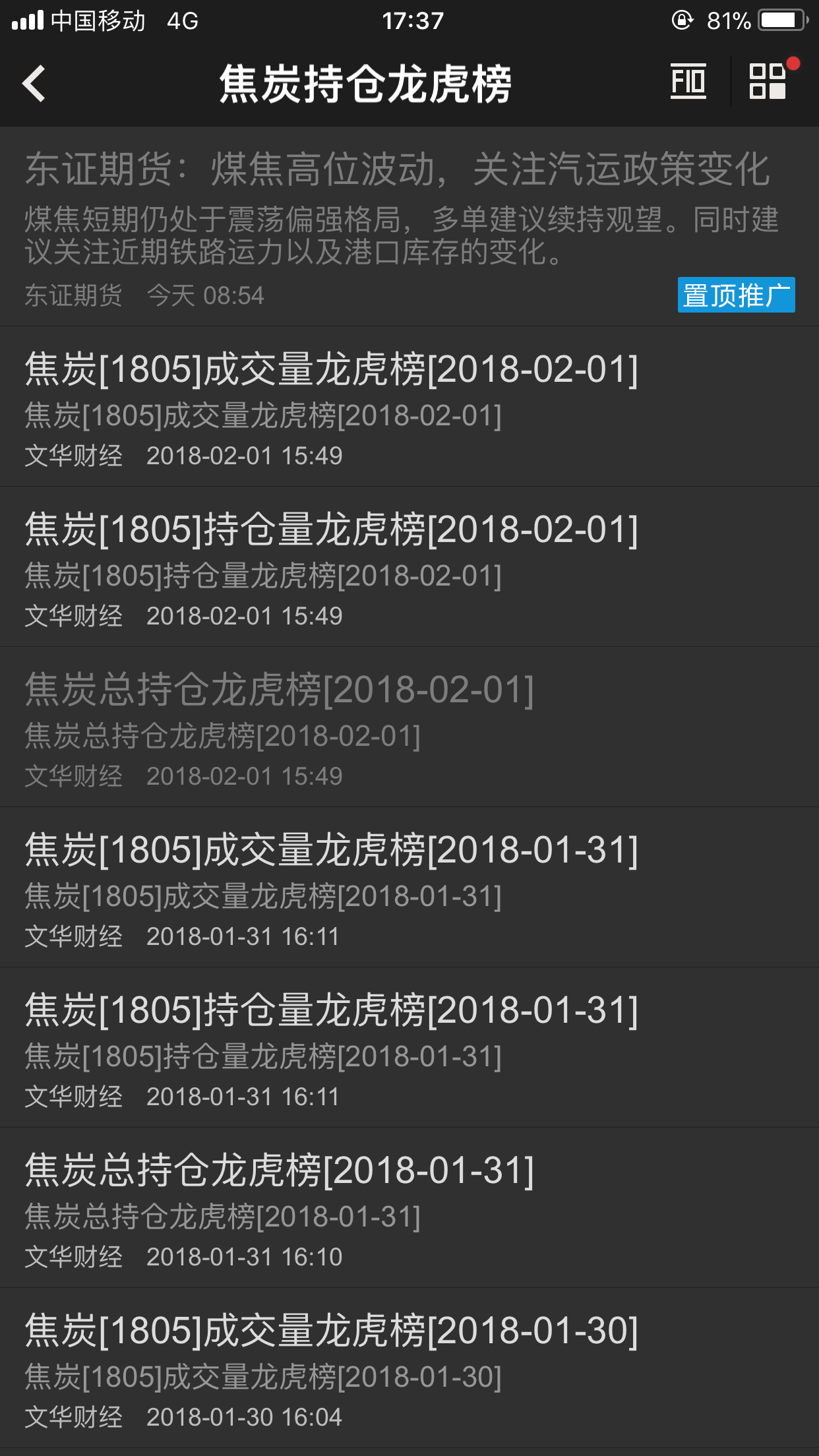Screen dimensions: 819x1456
Task: Open the grid menu icon with red dot
Action: 768,82
